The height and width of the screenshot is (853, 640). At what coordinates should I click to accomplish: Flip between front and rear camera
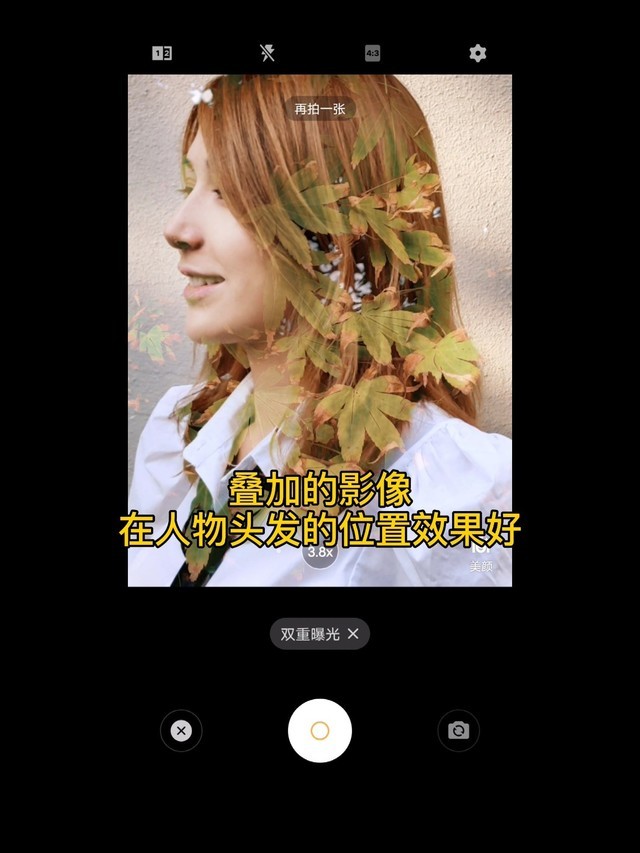click(x=459, y=731)
